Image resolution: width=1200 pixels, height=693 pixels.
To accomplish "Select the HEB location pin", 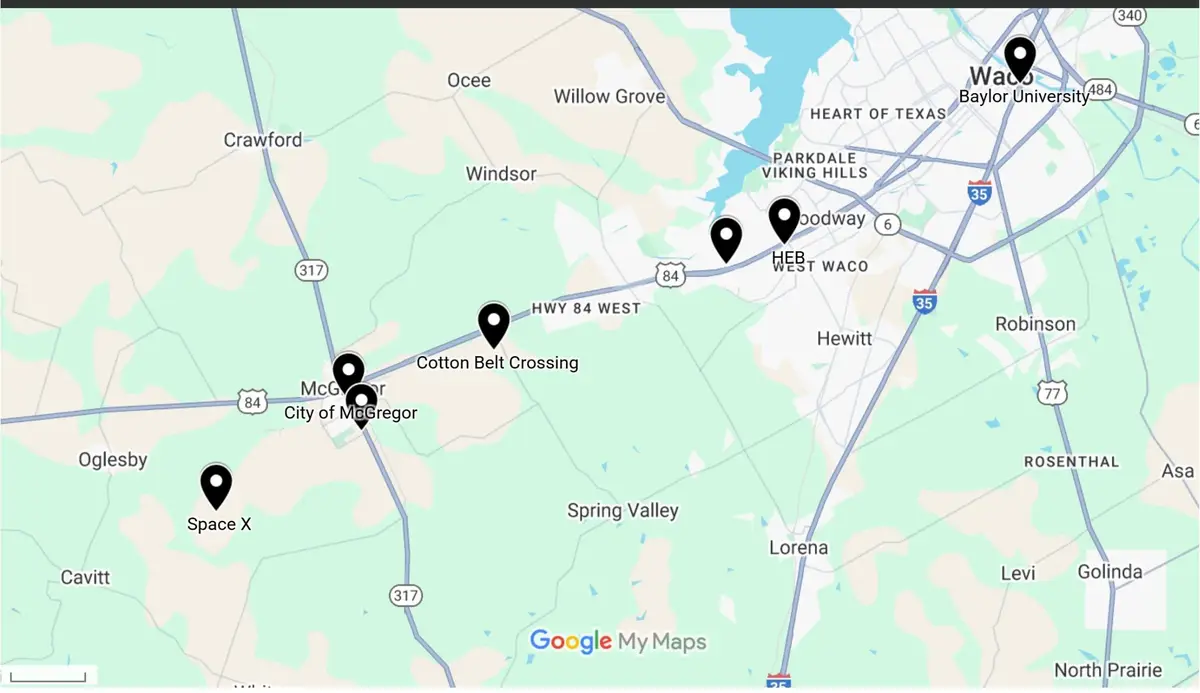I will tap(784, 219).
